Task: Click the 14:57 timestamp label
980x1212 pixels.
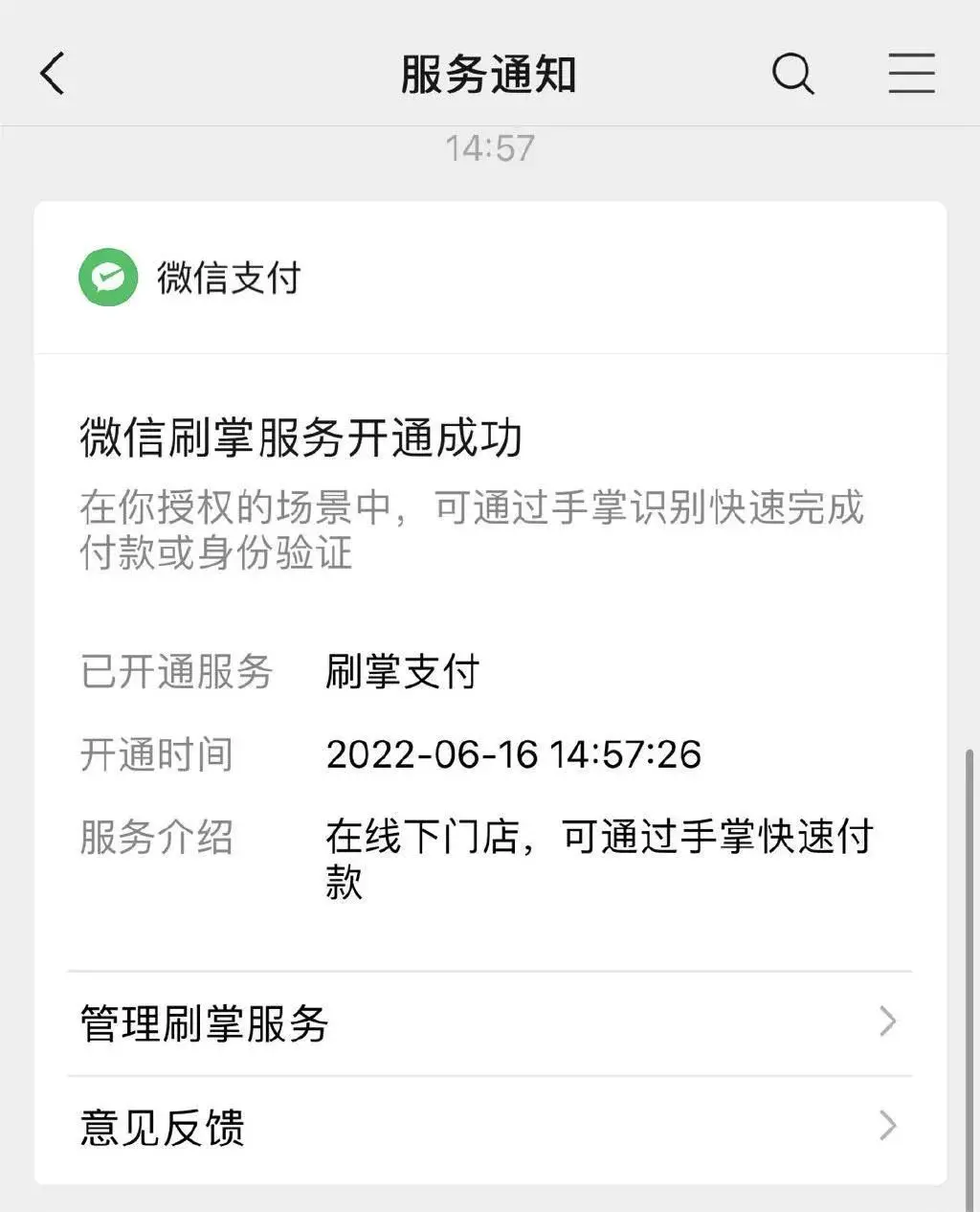Action: coord(489,146)
